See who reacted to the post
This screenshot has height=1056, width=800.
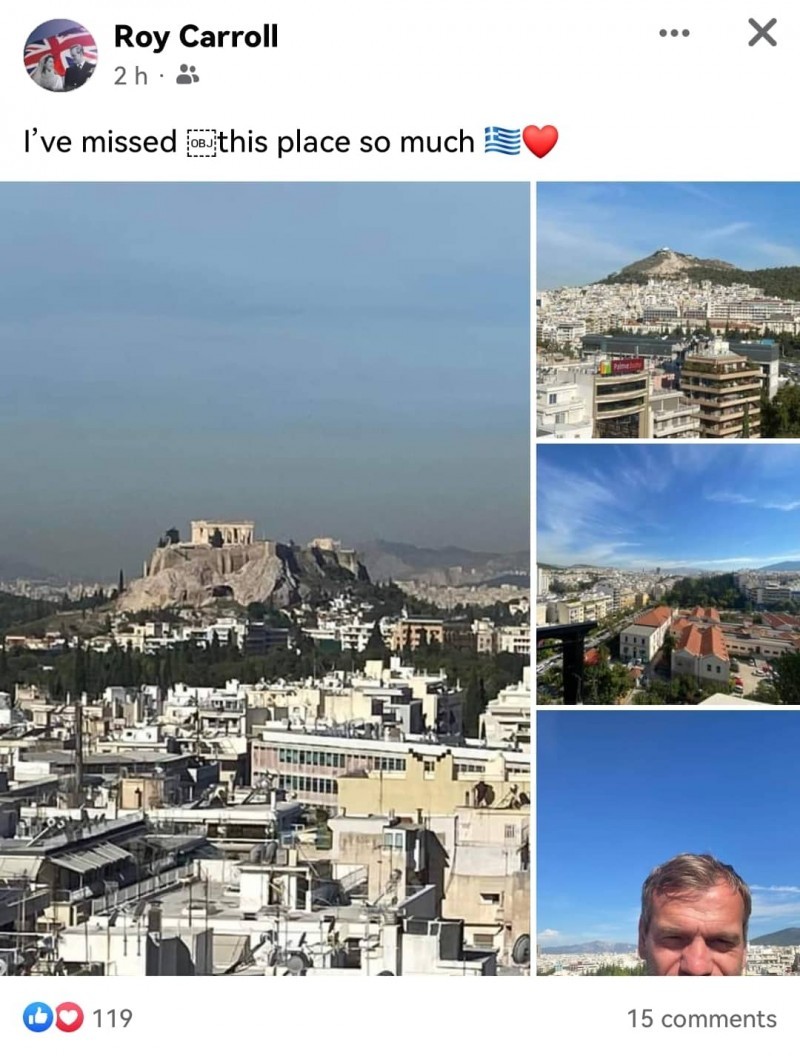tap(78, 1018)
